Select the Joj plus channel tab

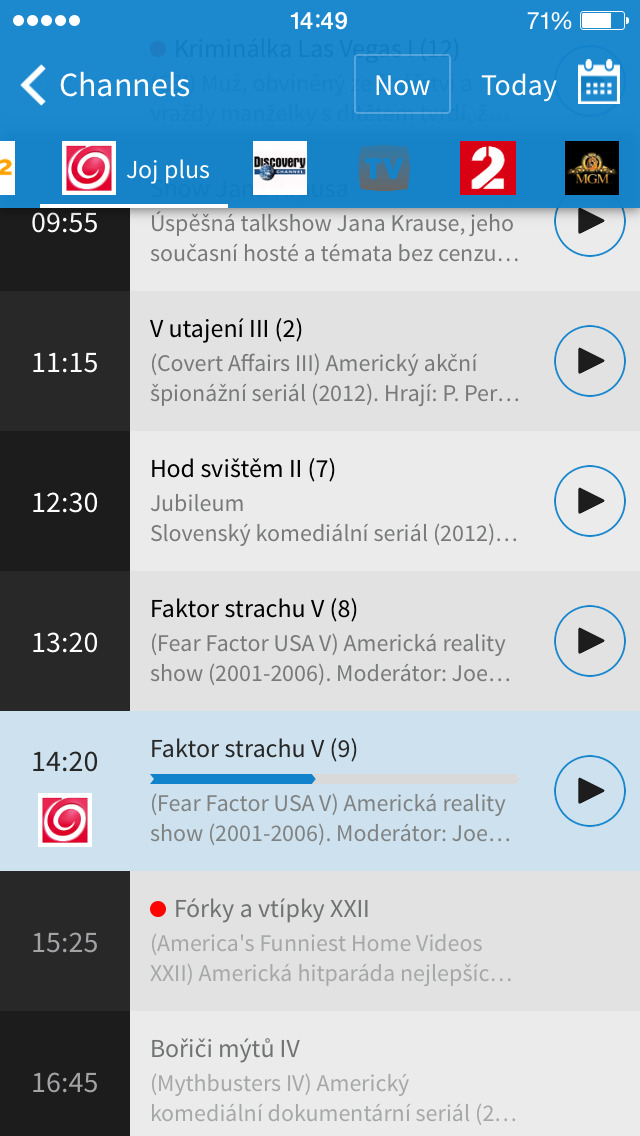pyautogui.click(x=135, y=169)
